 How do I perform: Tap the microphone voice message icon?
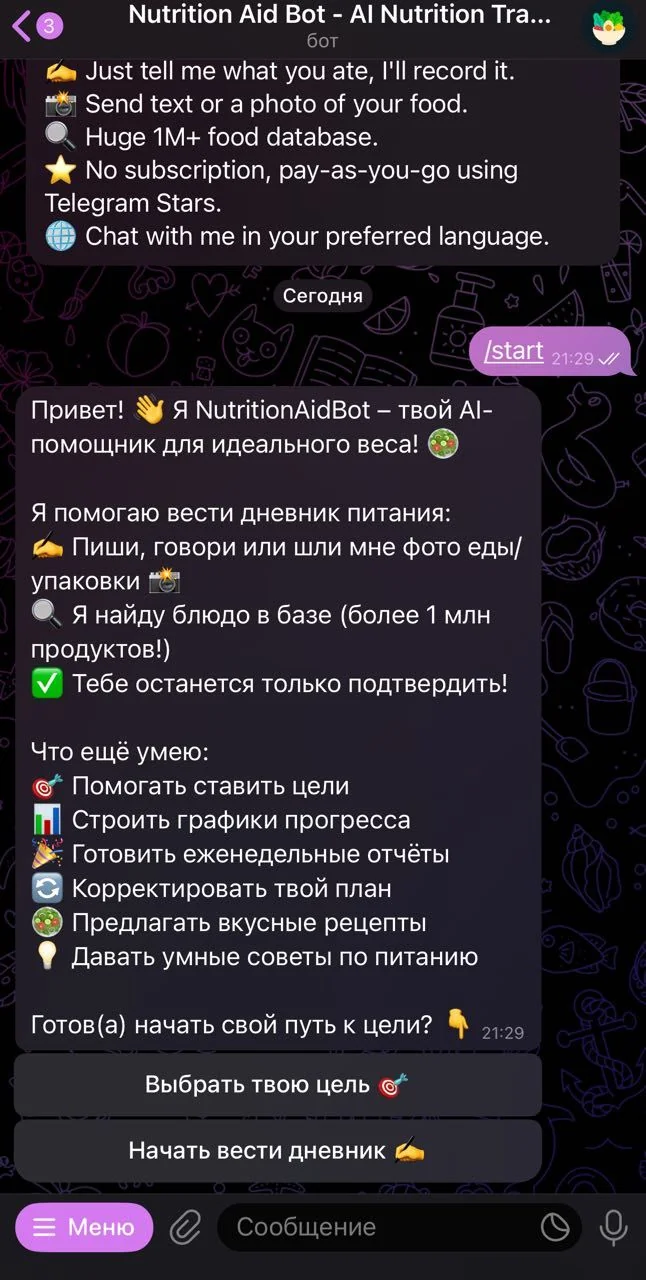(x=613, y=1227)
